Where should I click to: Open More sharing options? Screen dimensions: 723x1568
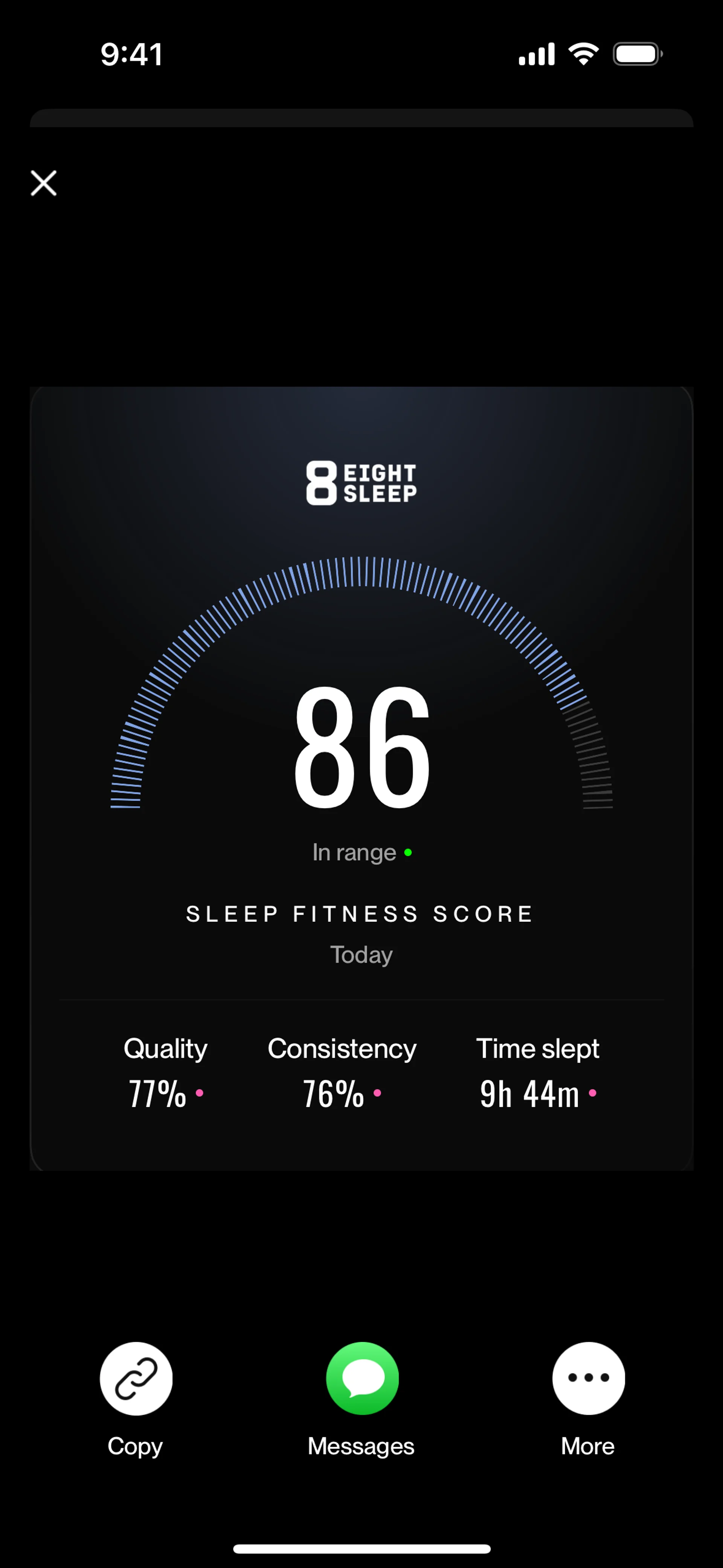(588, 1378)
